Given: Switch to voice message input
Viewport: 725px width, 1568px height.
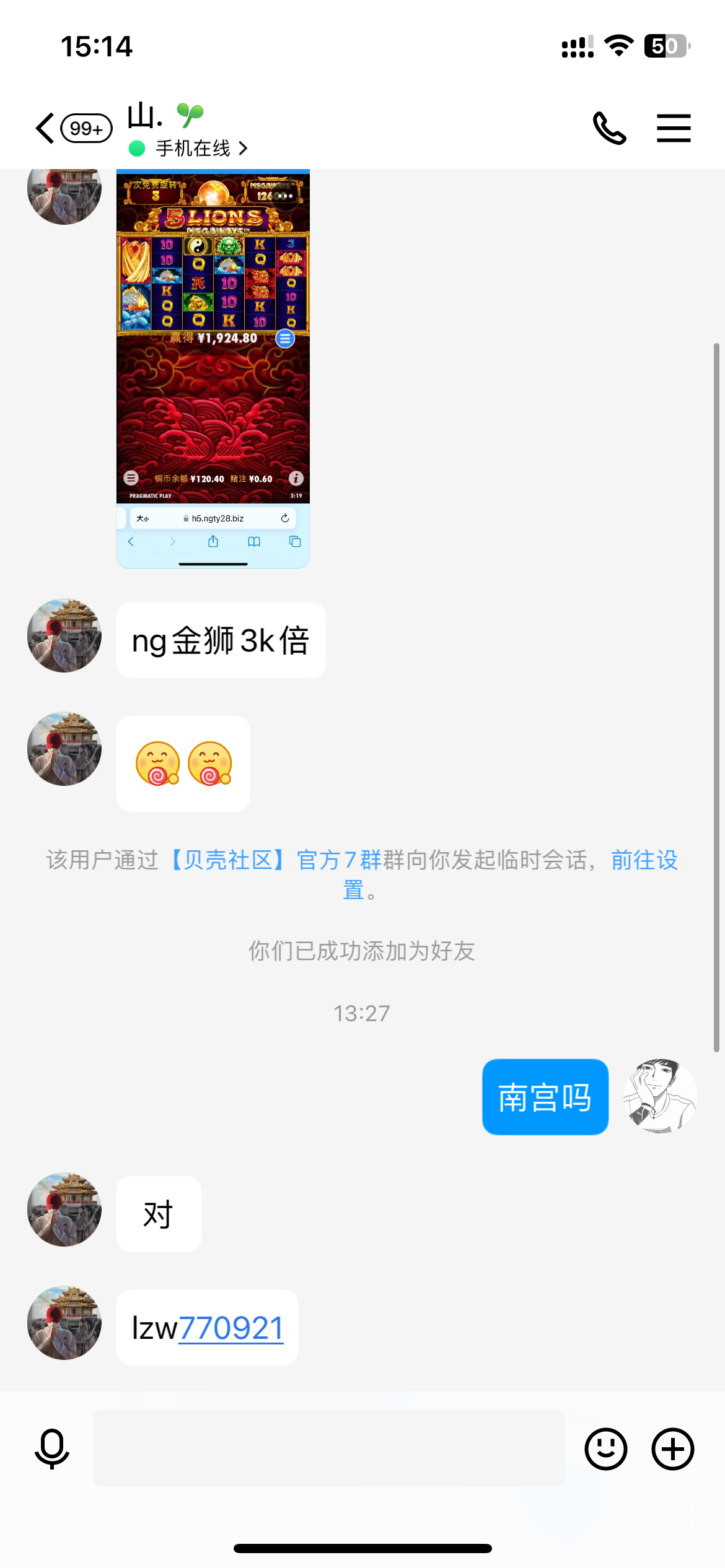Looking at the screenshot, I should [x=52, y=1448].
